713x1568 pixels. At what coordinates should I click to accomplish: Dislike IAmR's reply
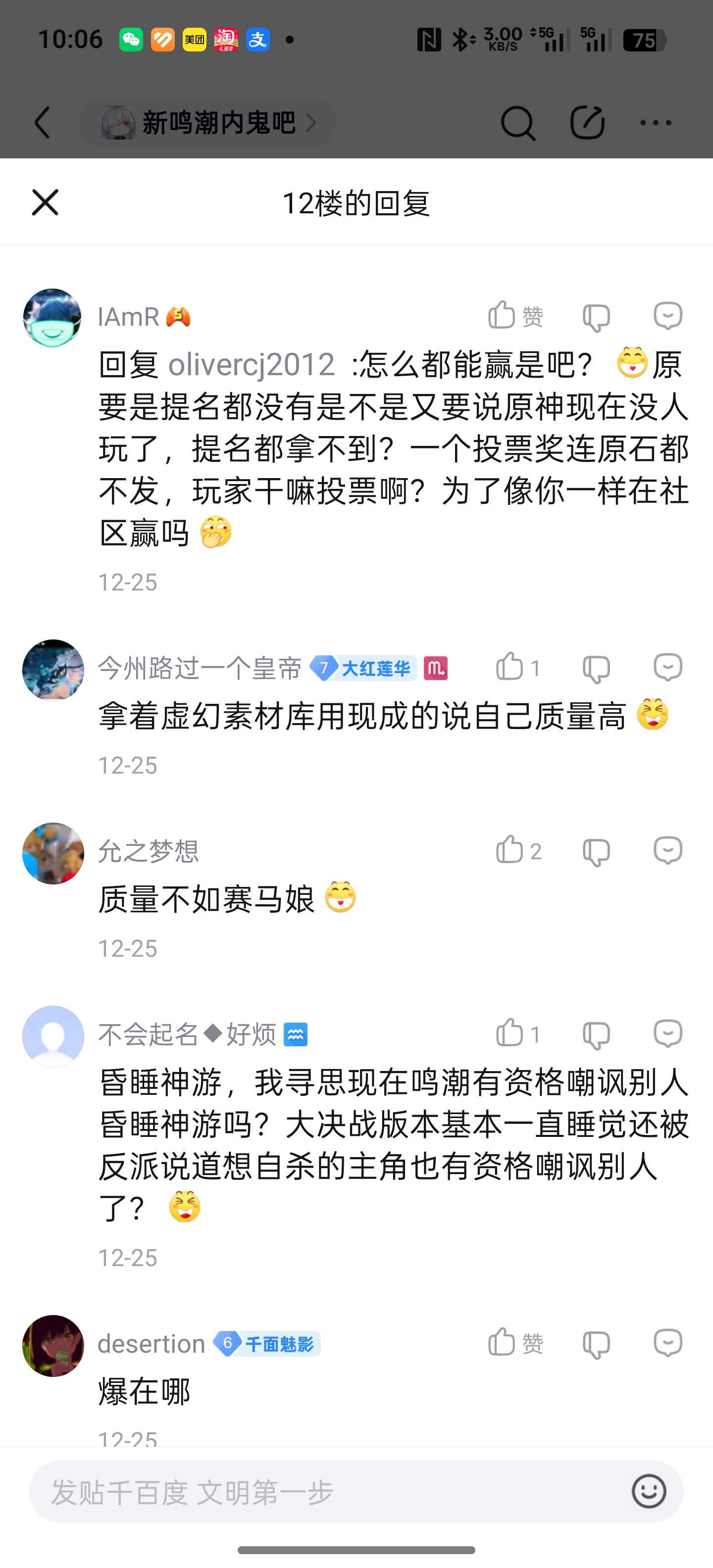[596, 317]
